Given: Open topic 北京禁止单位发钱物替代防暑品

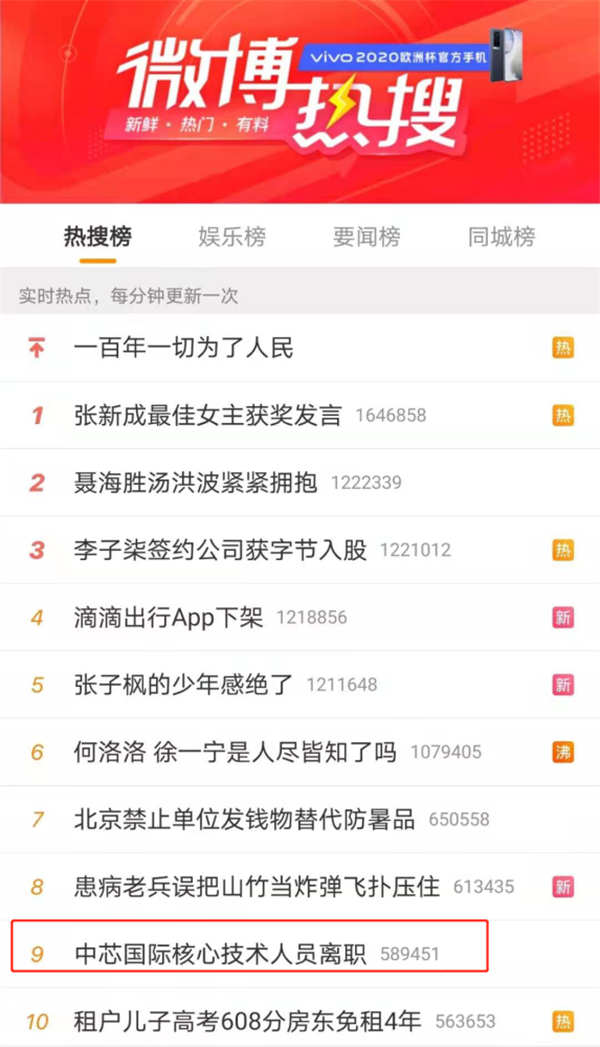Looking at the screenshot, I should click(x=245, y=819).
